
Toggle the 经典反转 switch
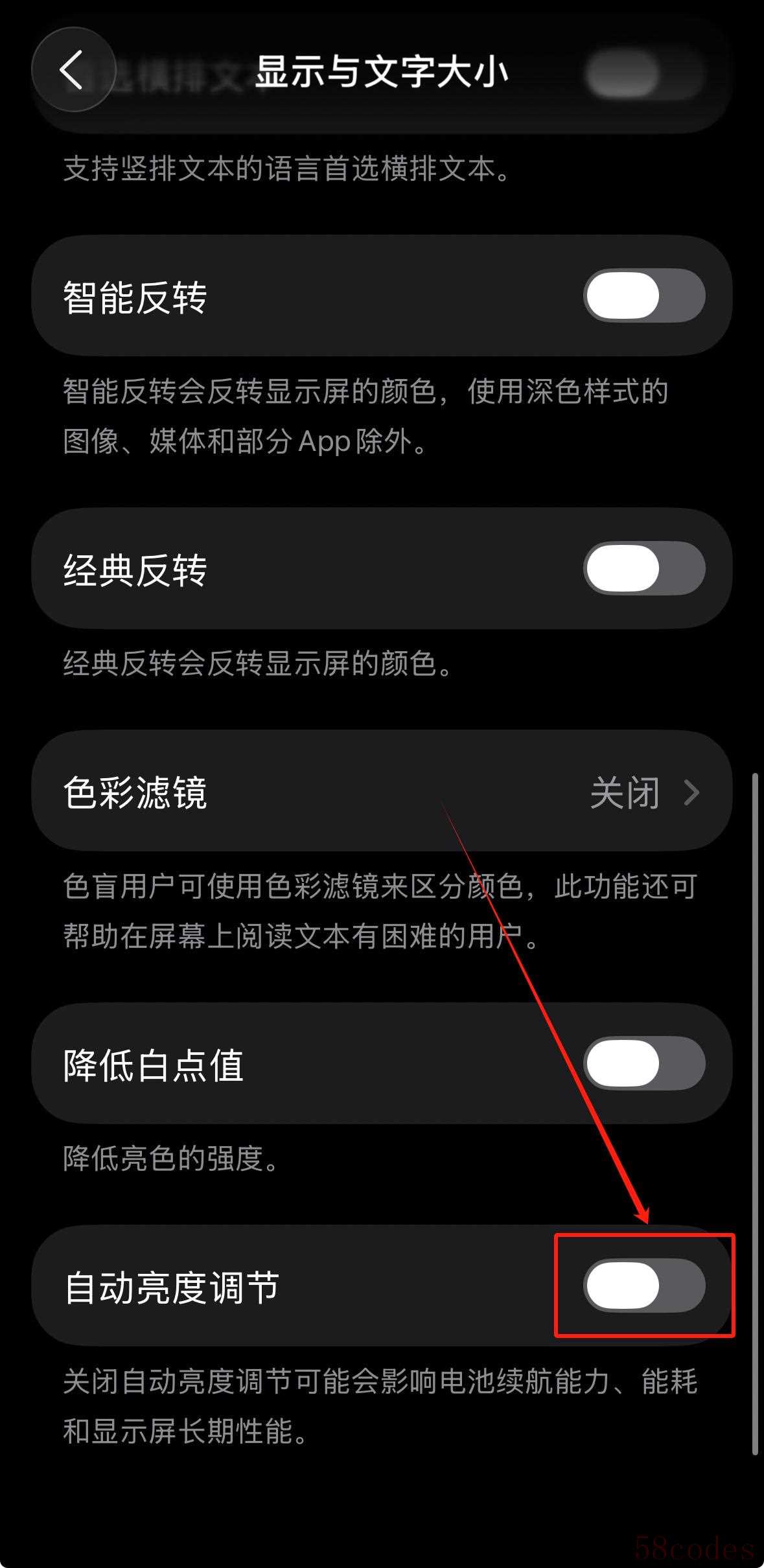click(x=644, y=569)
